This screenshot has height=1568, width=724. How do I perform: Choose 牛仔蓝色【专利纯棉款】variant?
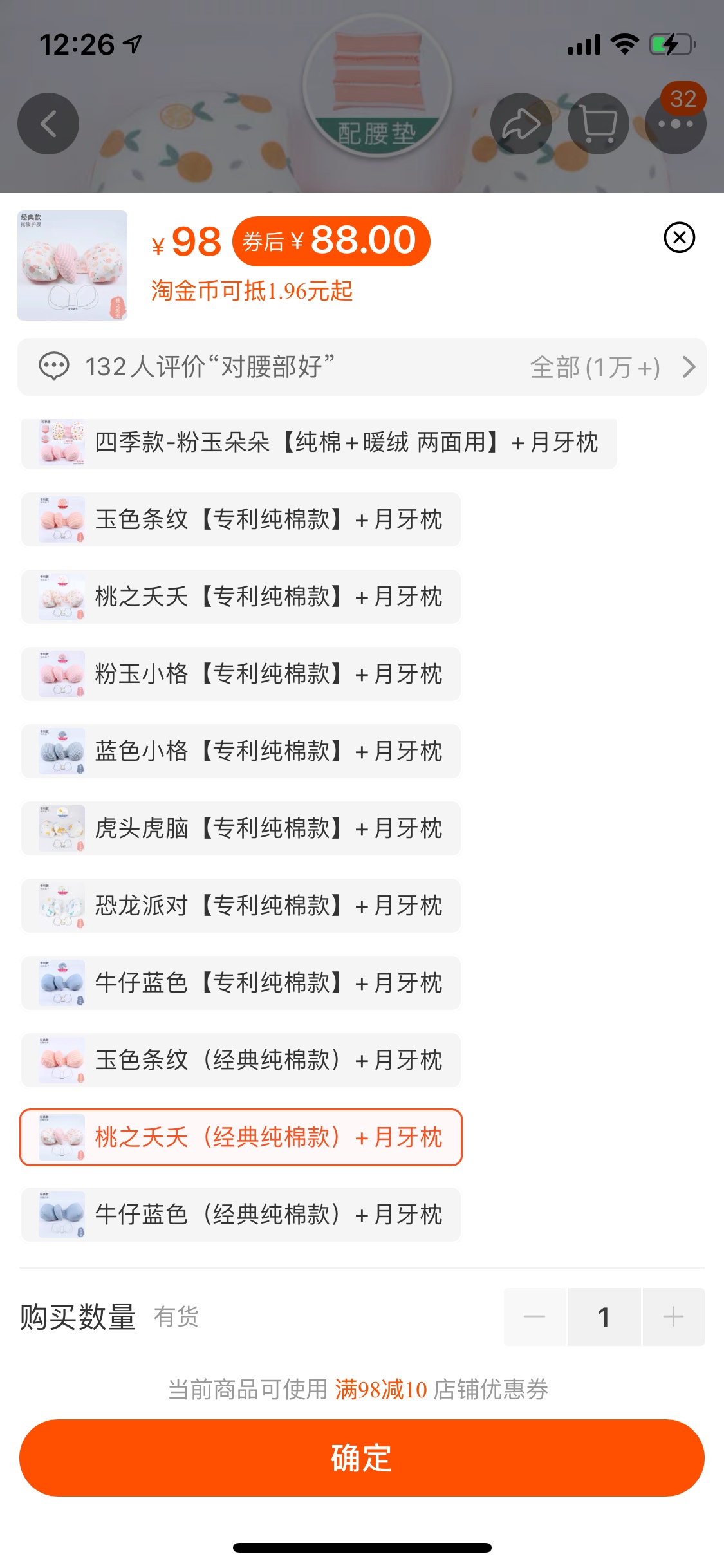(x=241, y=983)
